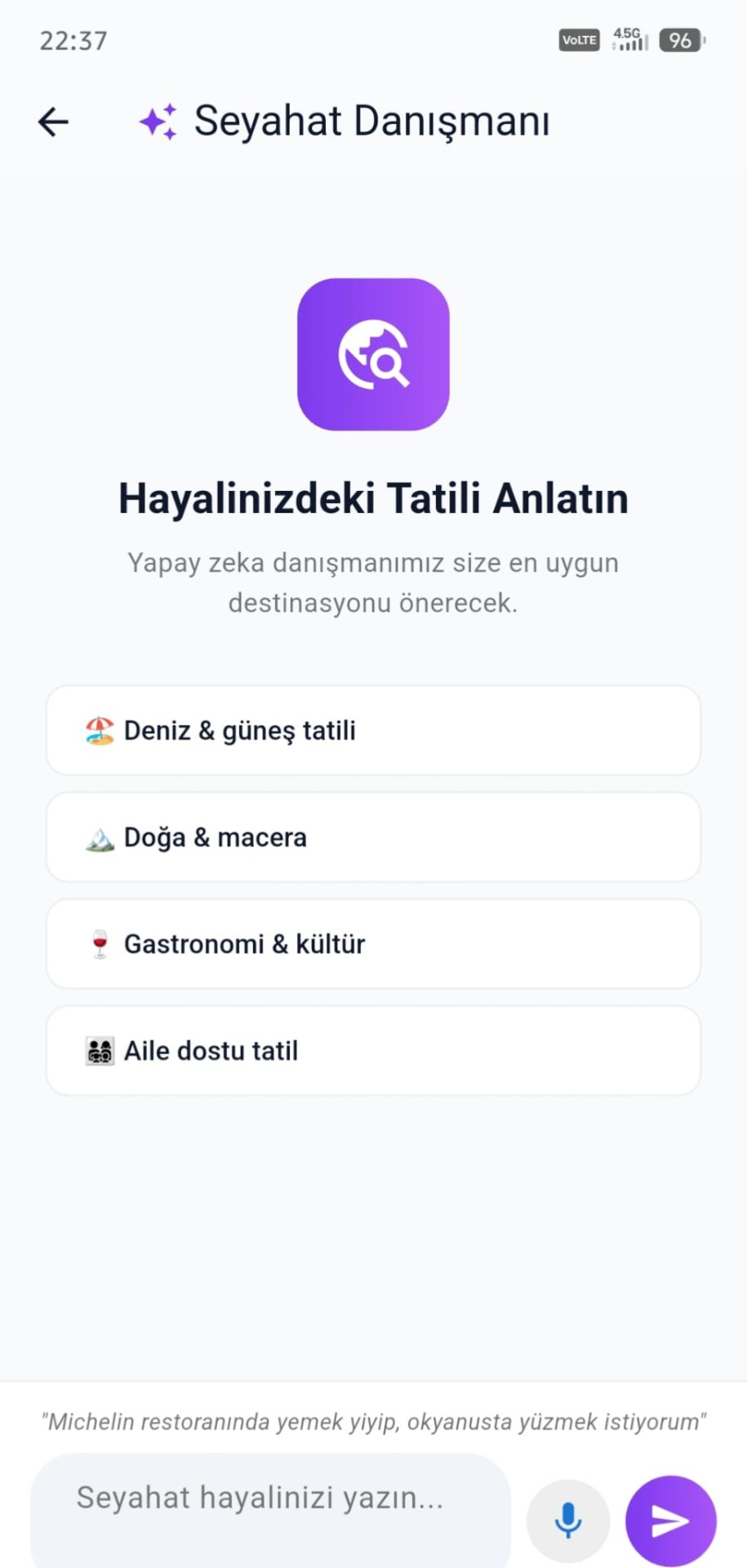Tap the Michelin restaurant example suggestion
This screenshot has height=1568, width=747.
point(373,1421)
